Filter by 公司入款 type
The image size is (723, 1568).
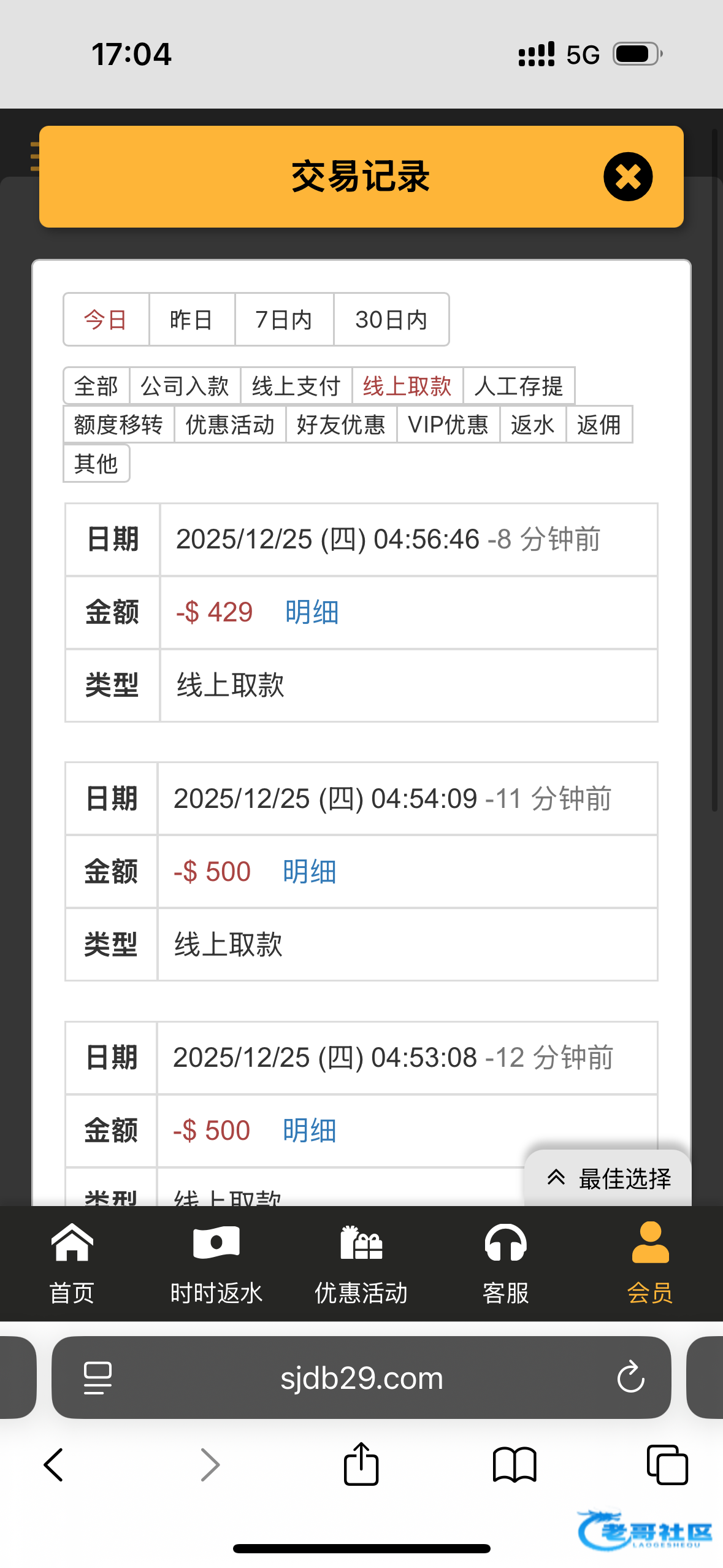[x=185, y=386]
